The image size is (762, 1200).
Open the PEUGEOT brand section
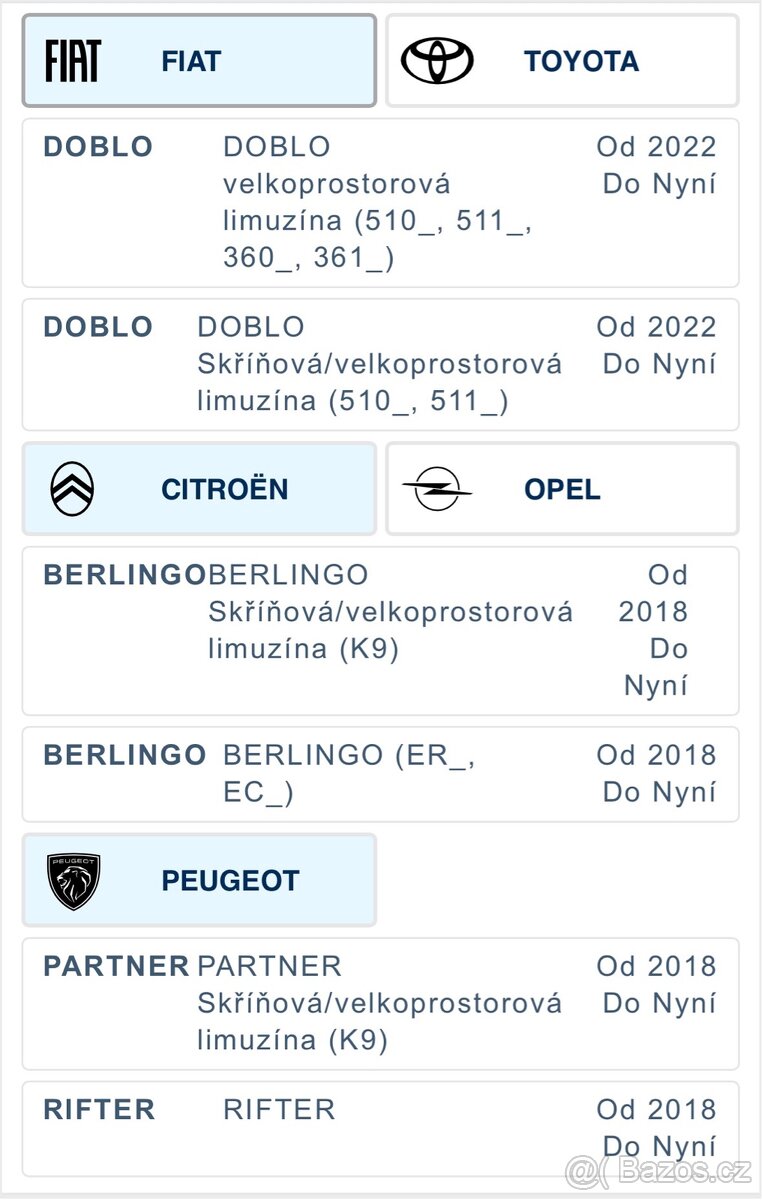coord(199,879)
